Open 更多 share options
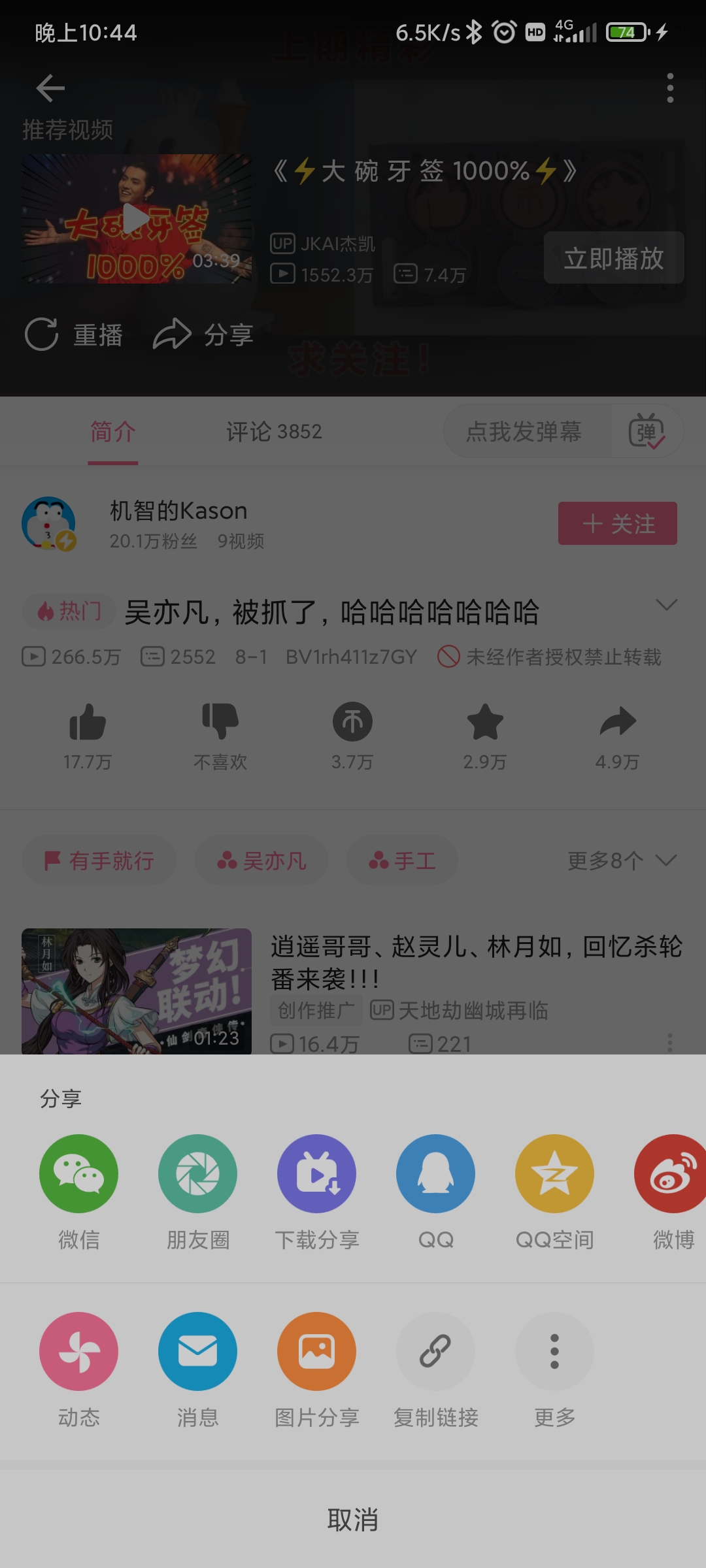Viewport: 706px width, 1568px height. pos(554,1351)
